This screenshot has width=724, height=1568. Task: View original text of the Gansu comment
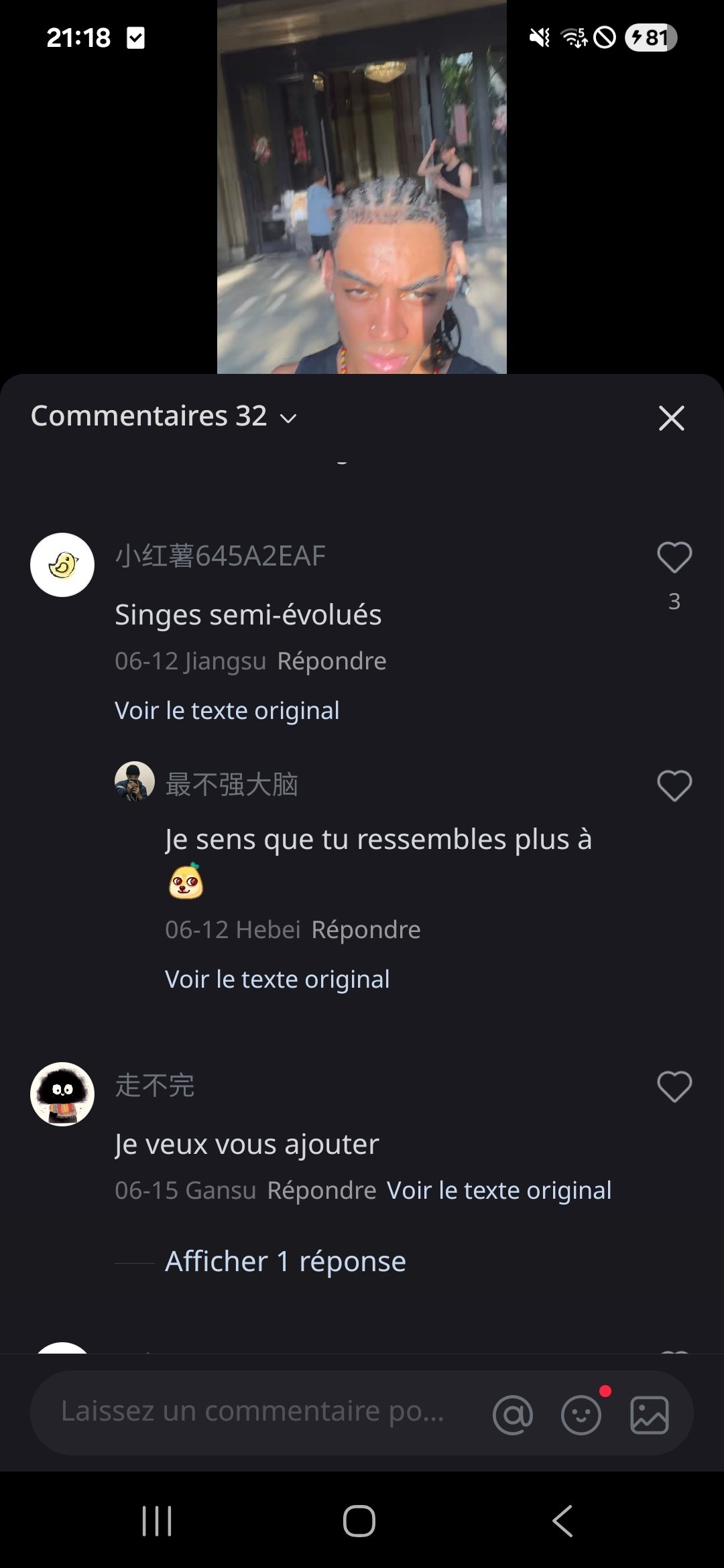tap(499, 1191)
